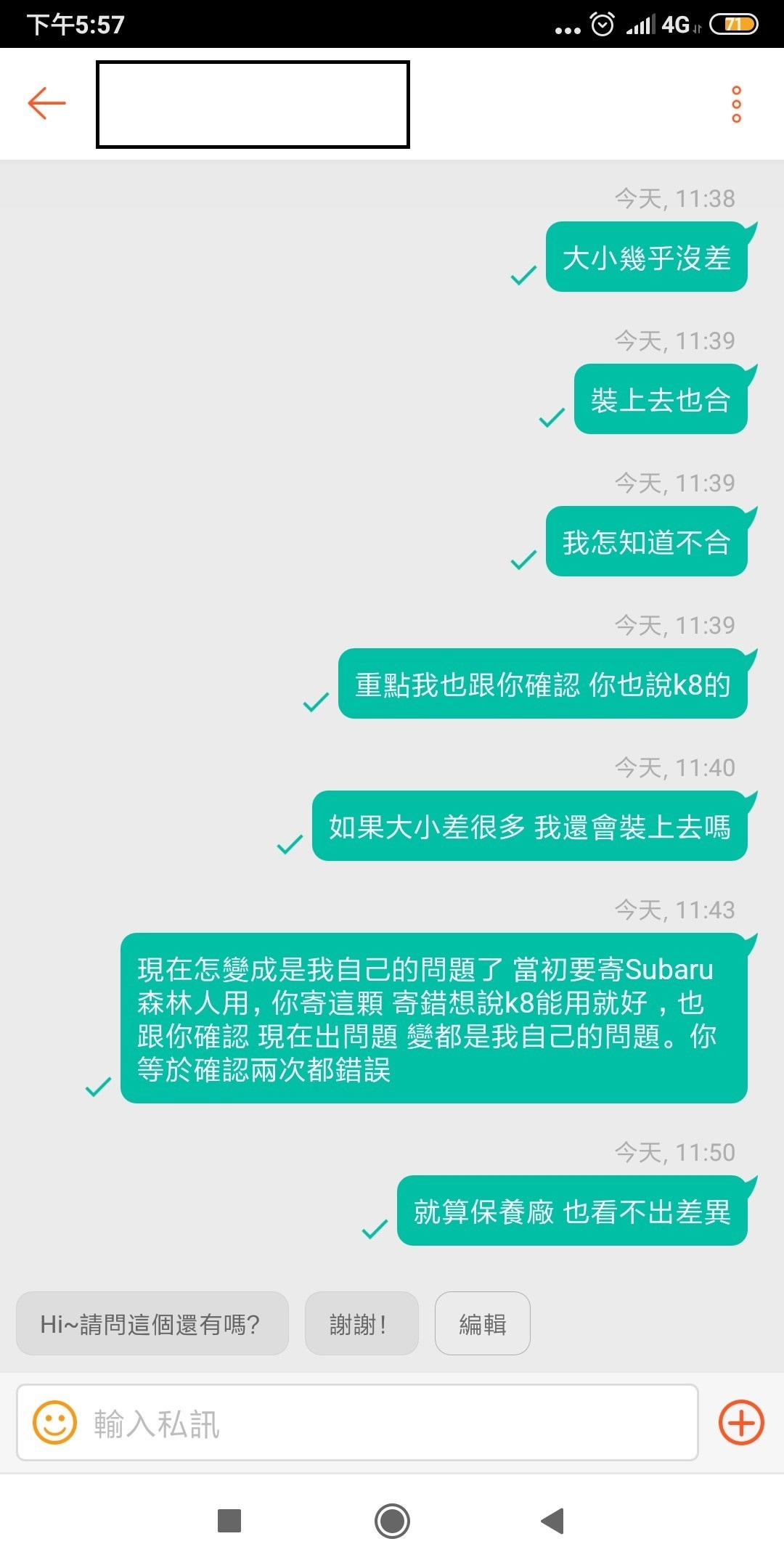This screenshot has width=784, height=1568.
Task: Open the emoji picker smiley
Action: point(54,1423)
